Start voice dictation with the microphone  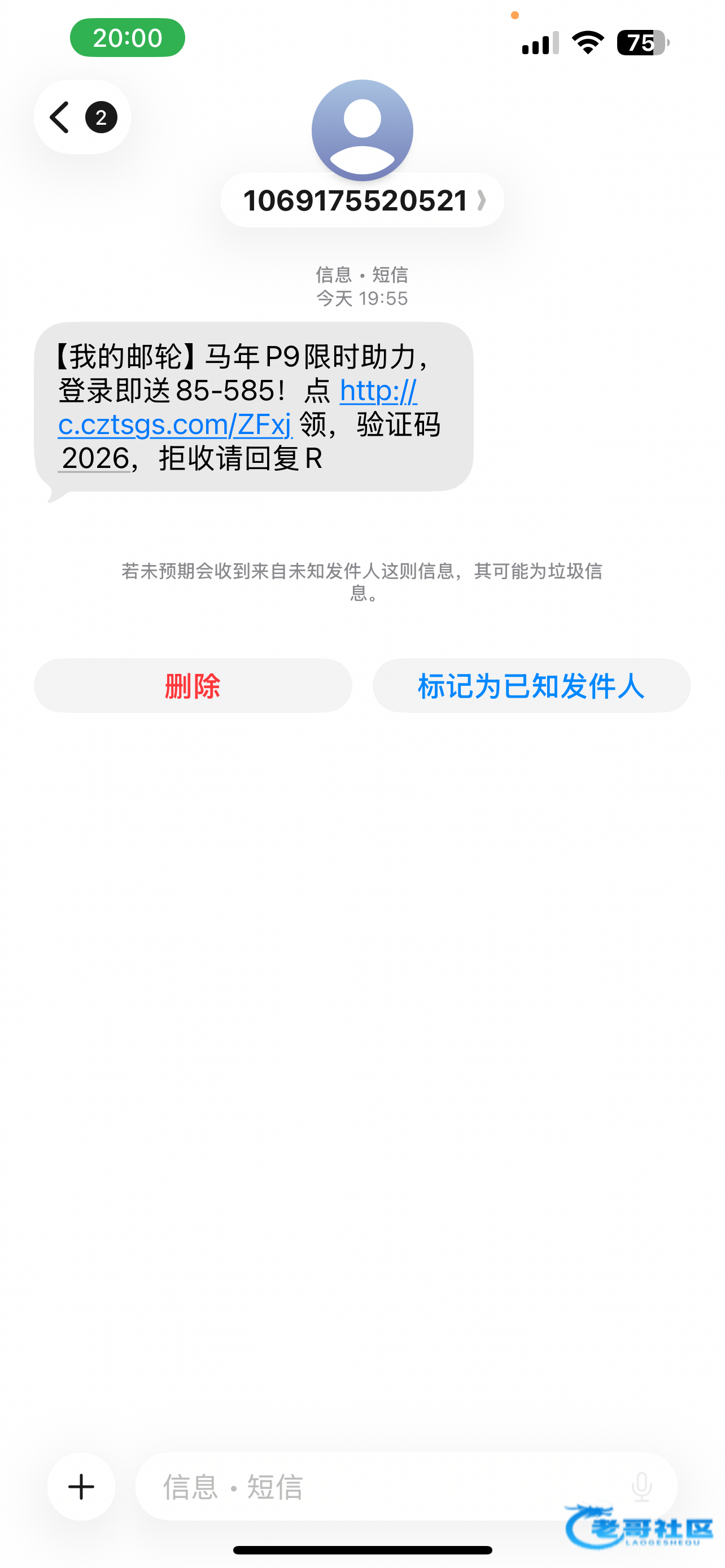point(641,1486)
